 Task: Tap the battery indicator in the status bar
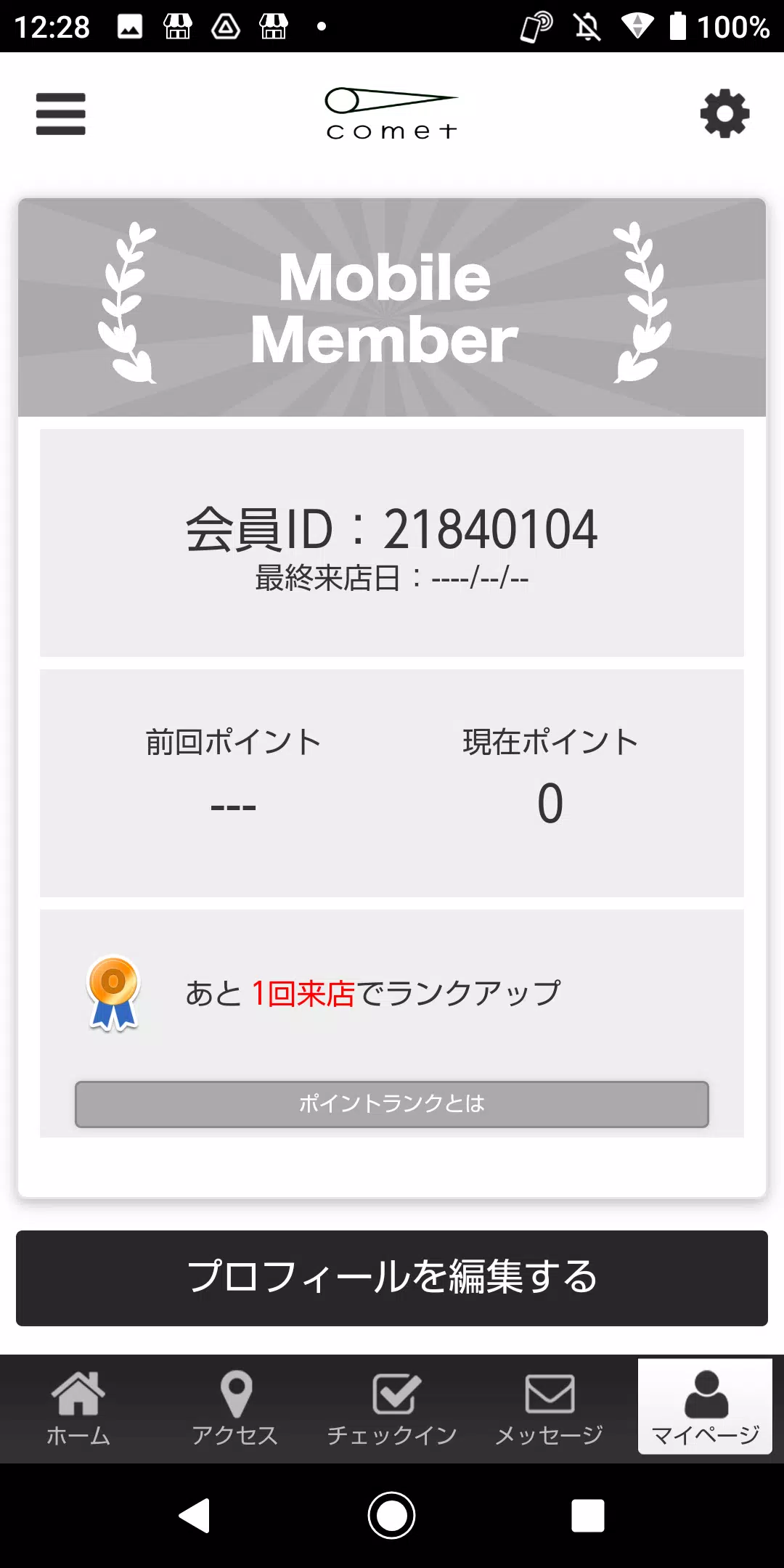click(680, 28)
